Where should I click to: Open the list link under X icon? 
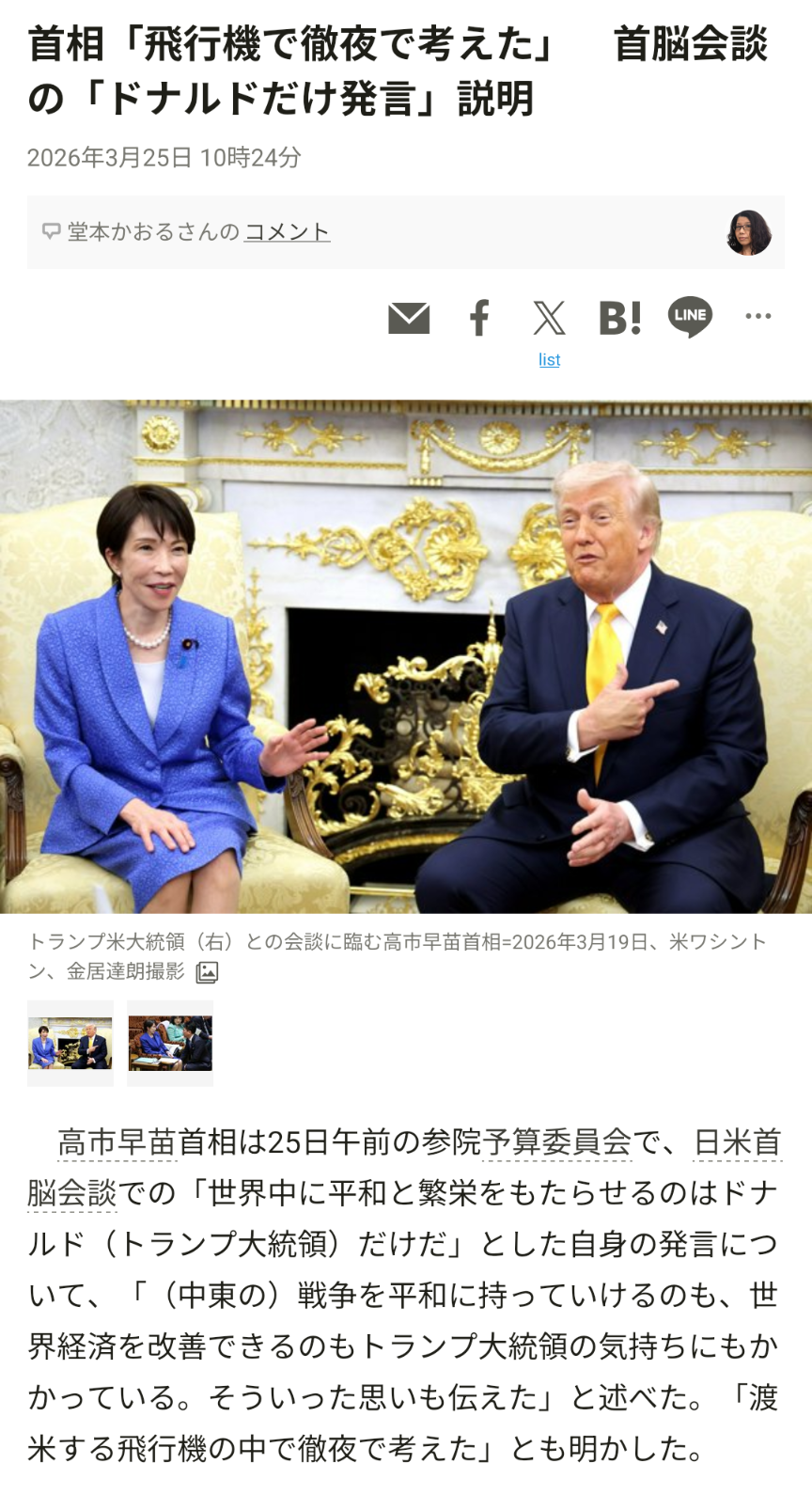(x=549, y=359)
